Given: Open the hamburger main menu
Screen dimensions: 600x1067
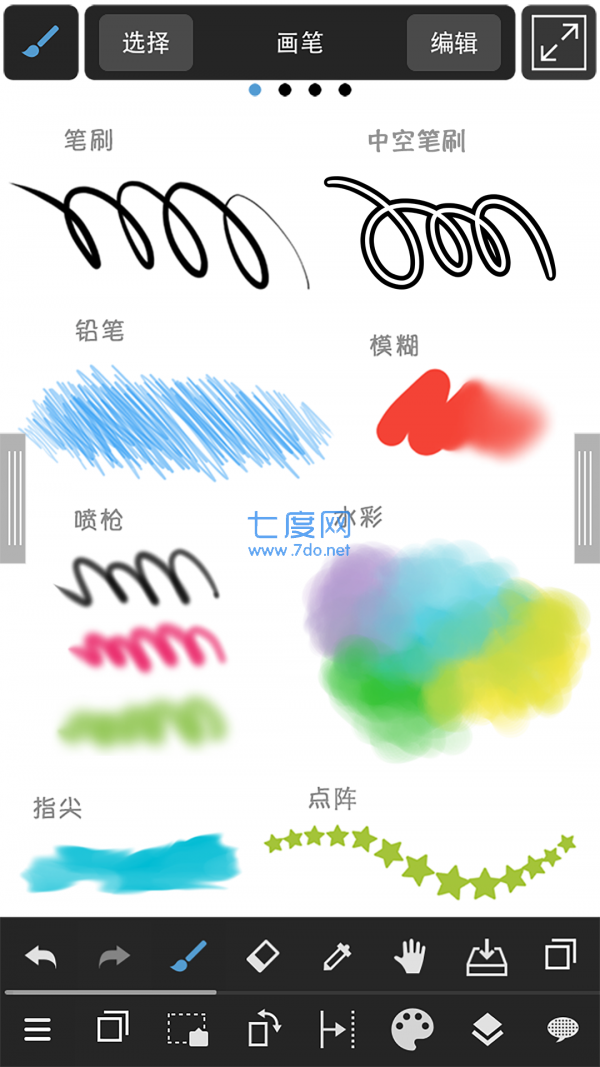Looking at the screenshot, I should (x=37, y=1029).
